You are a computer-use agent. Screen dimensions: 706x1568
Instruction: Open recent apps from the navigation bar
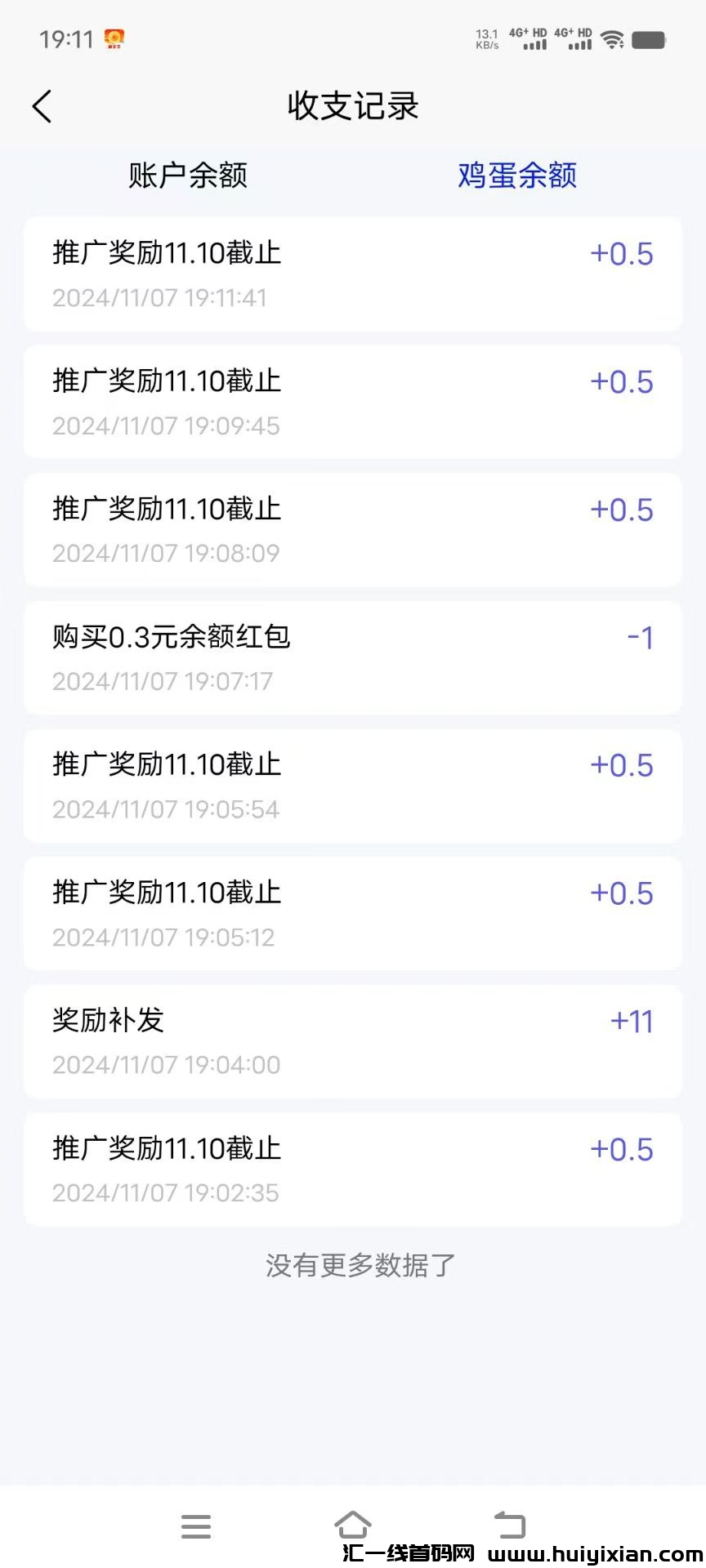(x=196, y=1526)
